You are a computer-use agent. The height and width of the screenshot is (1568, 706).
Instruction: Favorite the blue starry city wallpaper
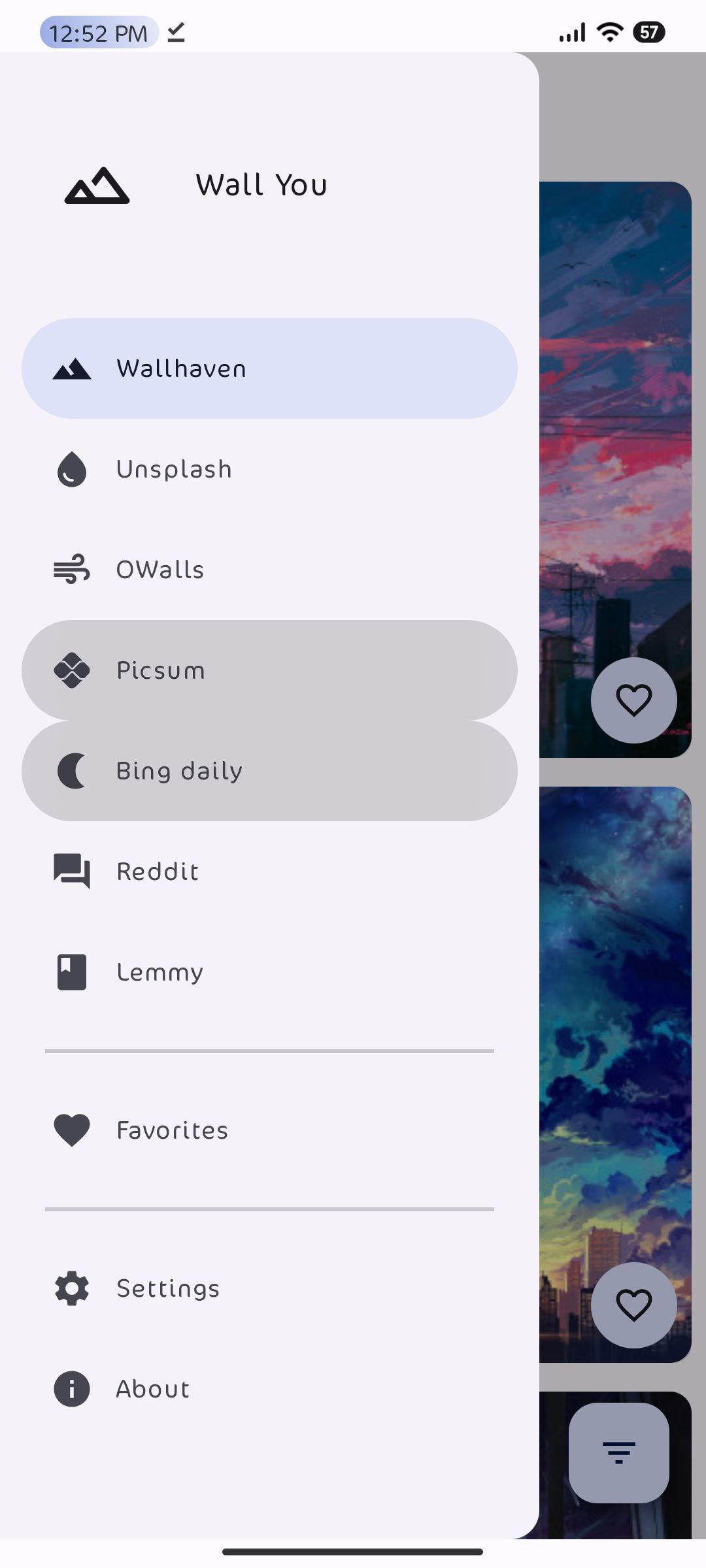click(633, 1305)
